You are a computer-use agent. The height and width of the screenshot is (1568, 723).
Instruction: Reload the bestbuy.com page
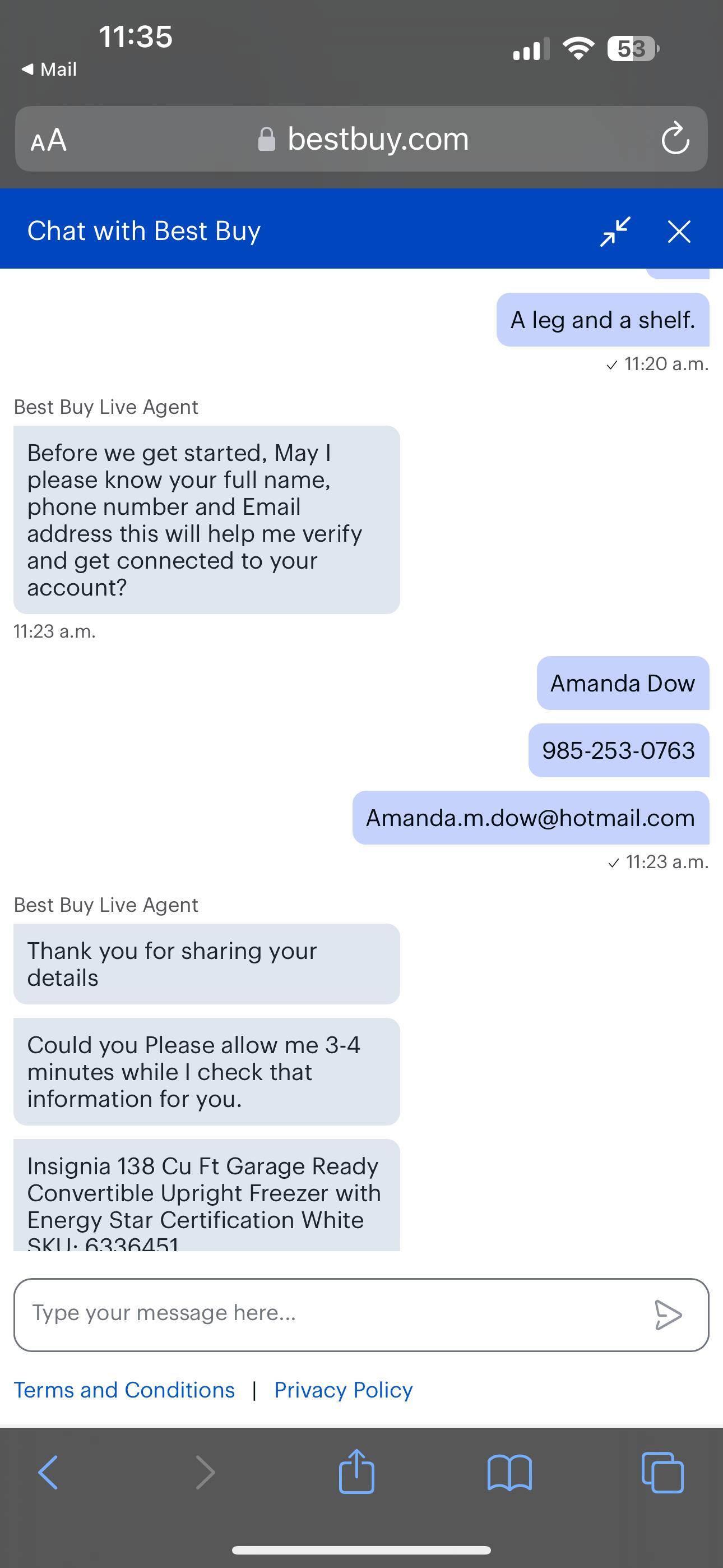(x=675, y=139)
